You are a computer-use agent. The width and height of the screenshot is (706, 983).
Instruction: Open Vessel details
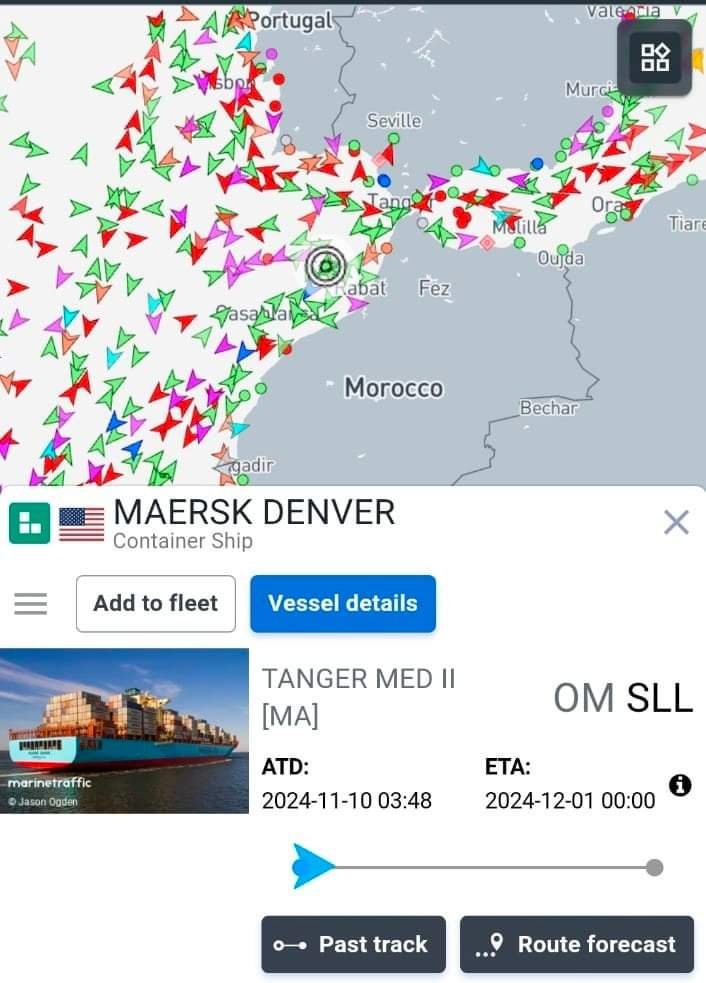click(343, 604)
